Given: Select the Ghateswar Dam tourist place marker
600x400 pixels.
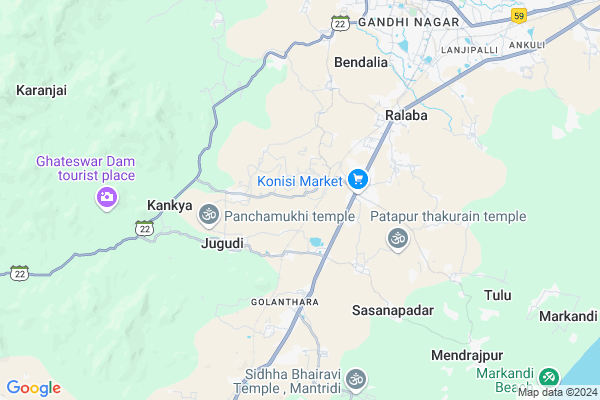Looking at the screenshot, I should pyautogui.click(x=106, y=198).
